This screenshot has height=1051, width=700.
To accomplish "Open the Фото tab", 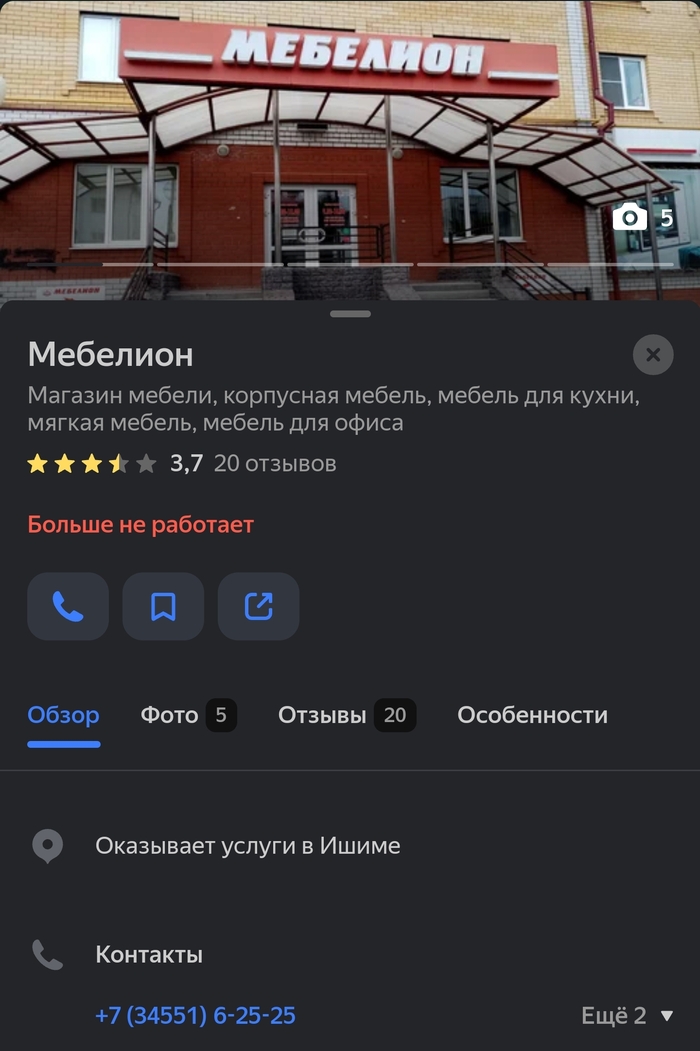I will [x=187, y=715].
